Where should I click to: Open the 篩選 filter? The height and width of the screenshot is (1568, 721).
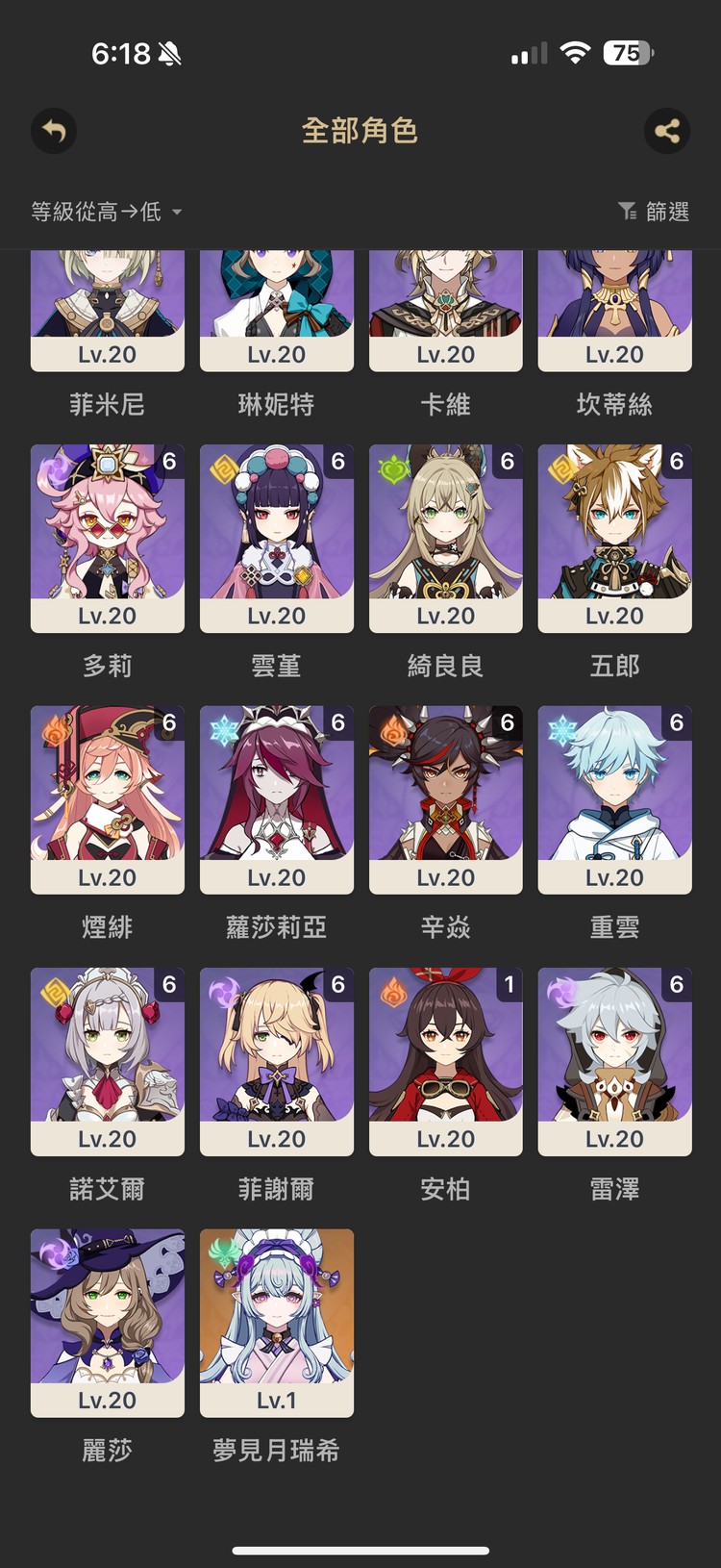pos(654,212)
